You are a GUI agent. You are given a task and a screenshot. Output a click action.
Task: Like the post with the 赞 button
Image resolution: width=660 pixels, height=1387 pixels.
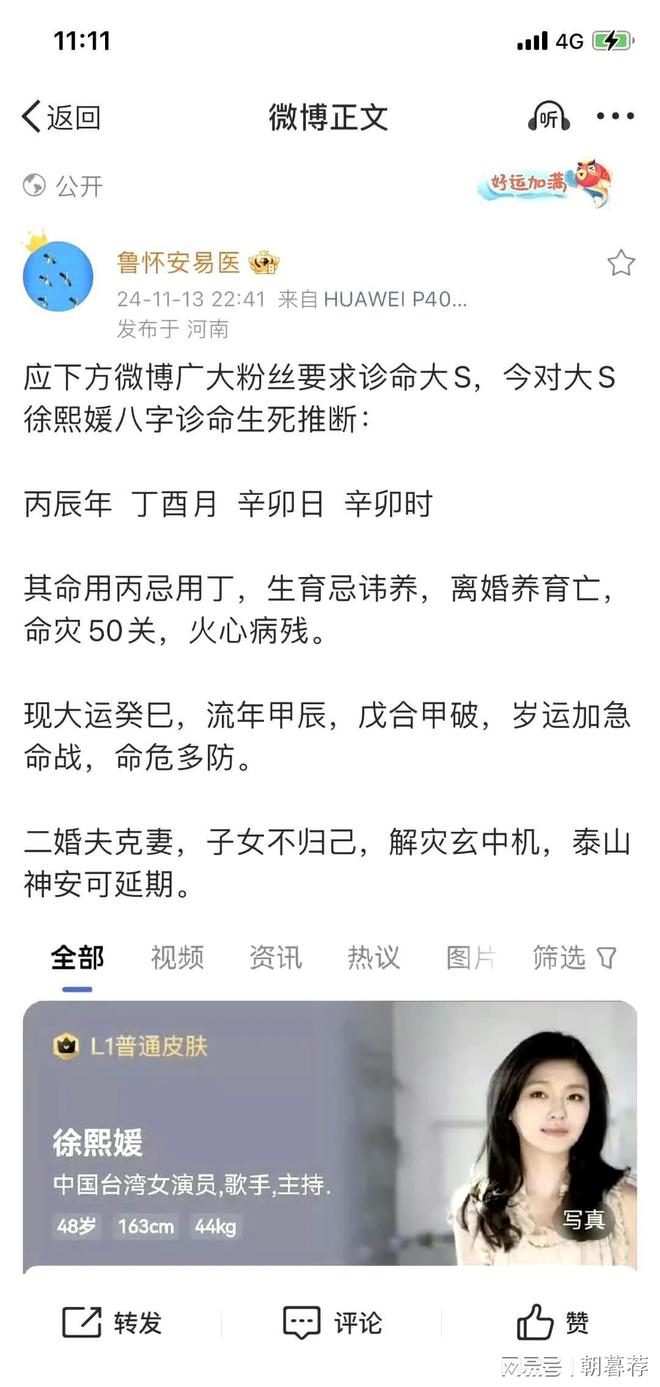[552, 1323]
